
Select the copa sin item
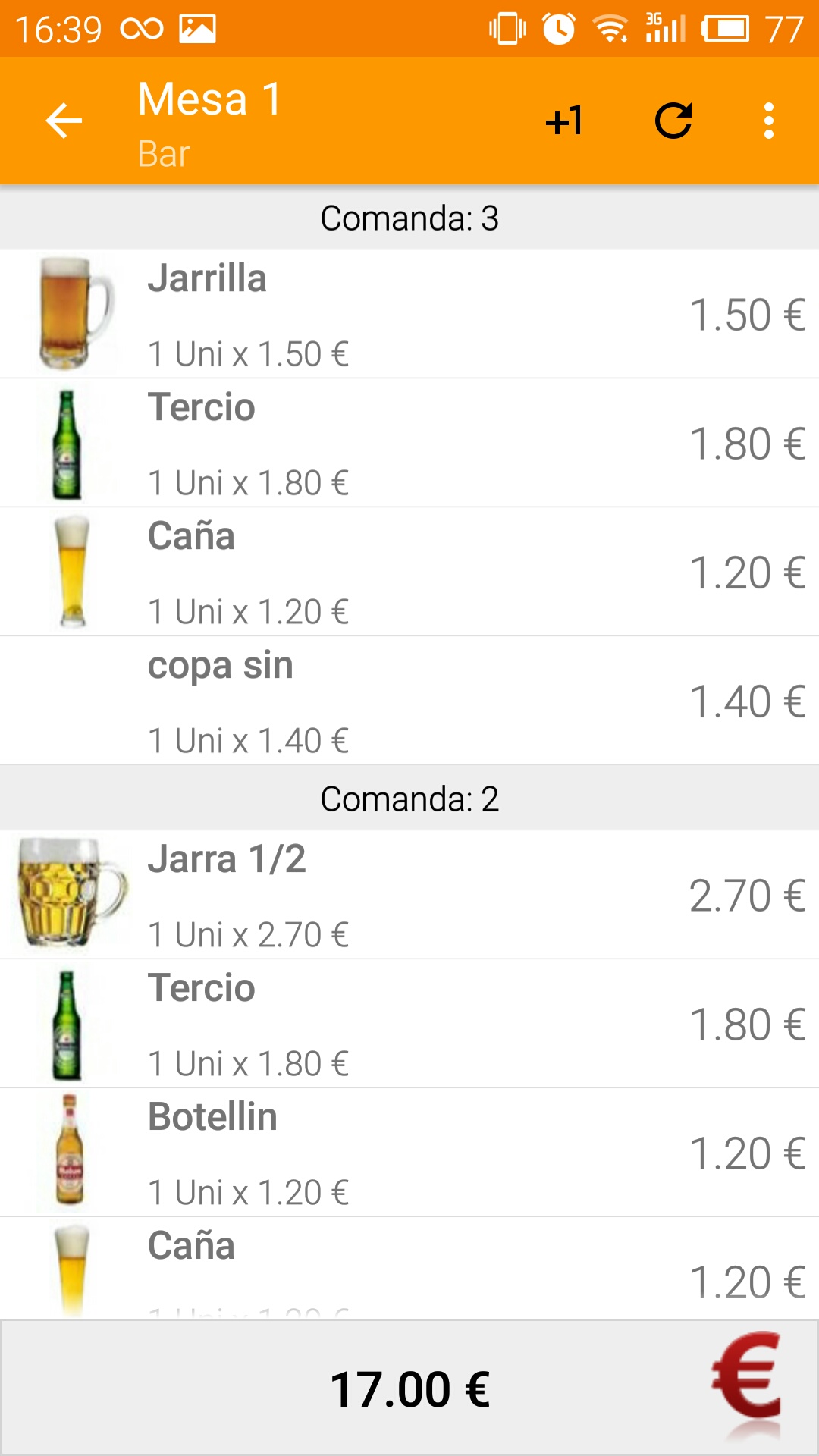[409, 701]
